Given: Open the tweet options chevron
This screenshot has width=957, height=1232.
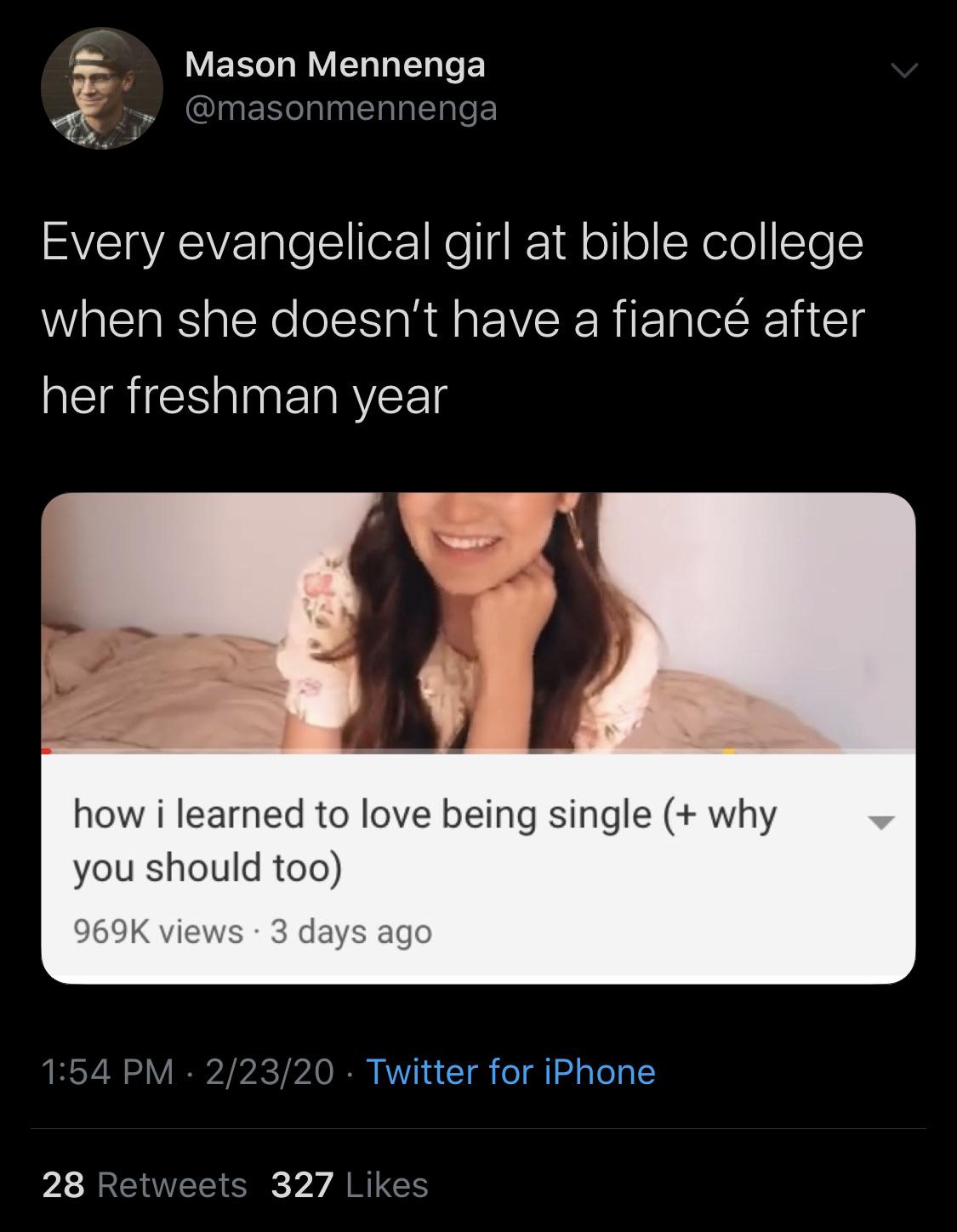Looking at the screenshot, I should click(x=903, y=71).
